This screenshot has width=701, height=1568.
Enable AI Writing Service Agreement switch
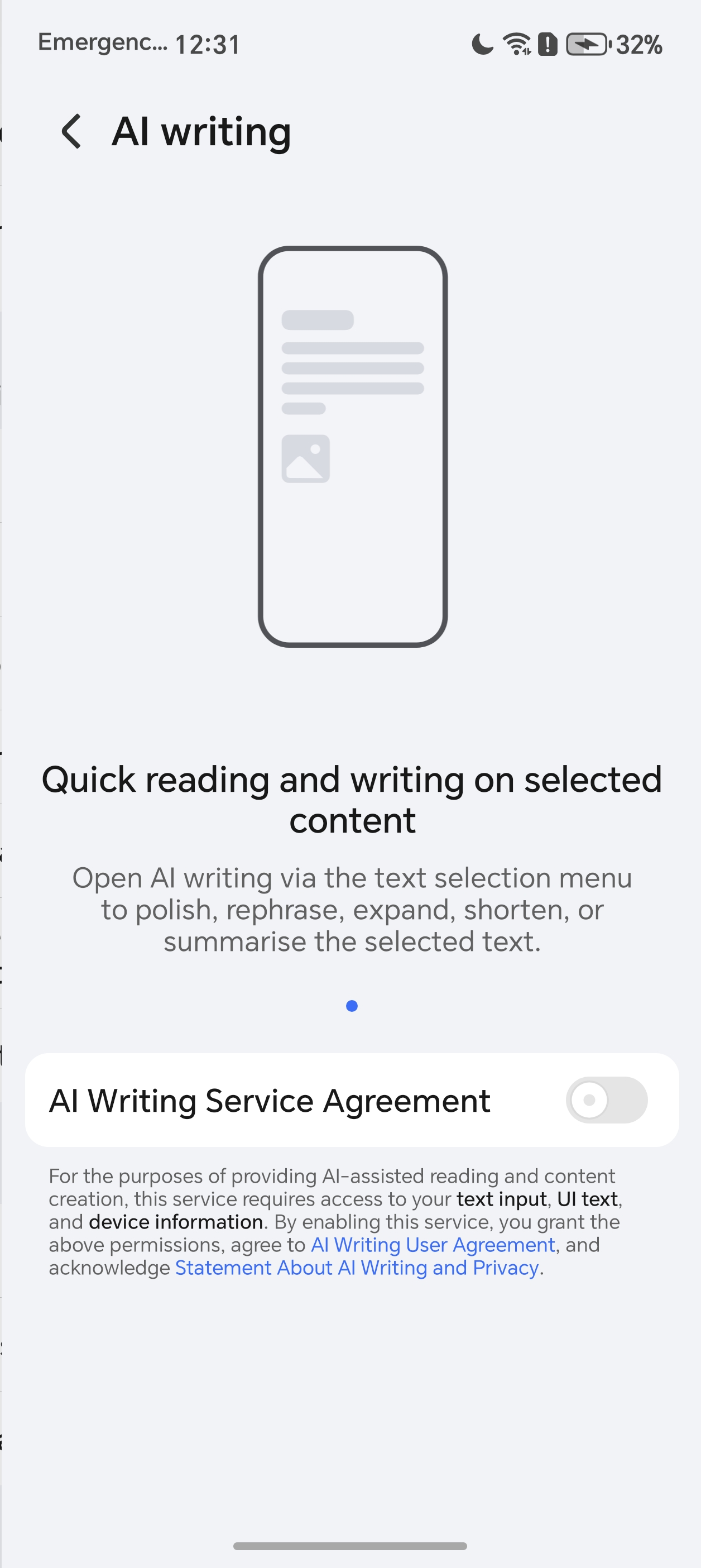(x=606, y=1100)
